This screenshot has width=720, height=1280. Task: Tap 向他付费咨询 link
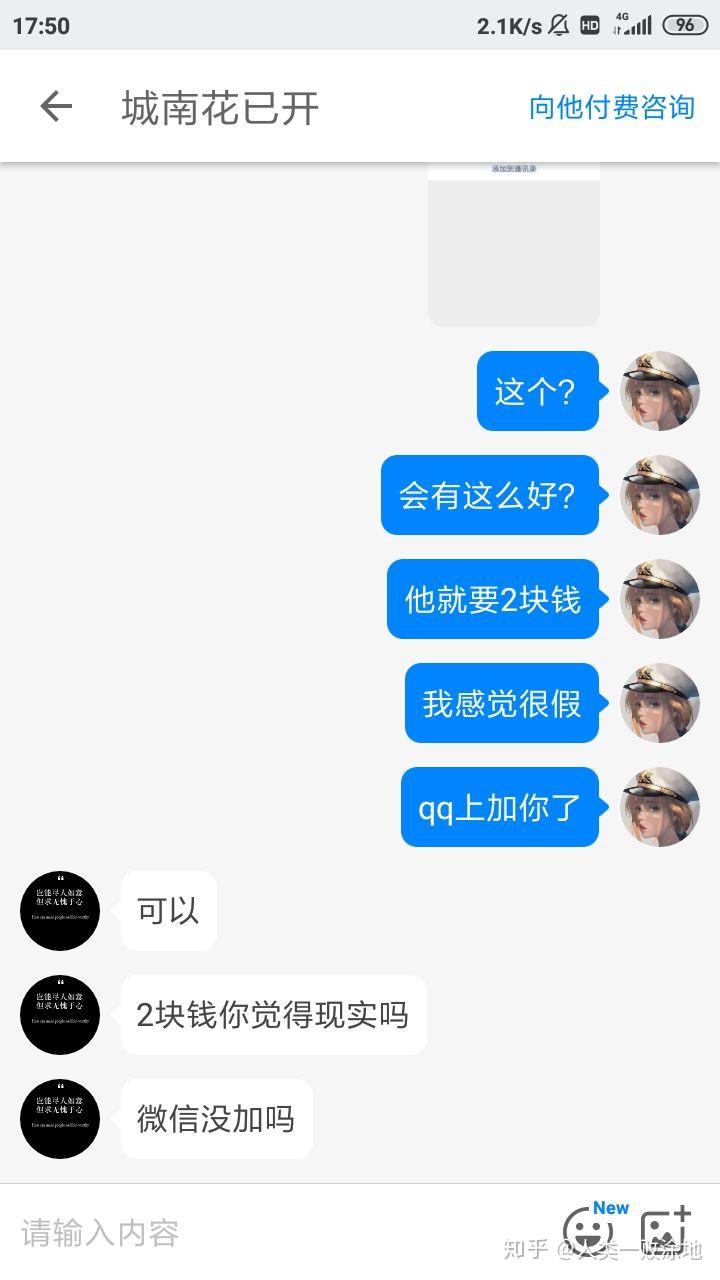tap(612, 107)
